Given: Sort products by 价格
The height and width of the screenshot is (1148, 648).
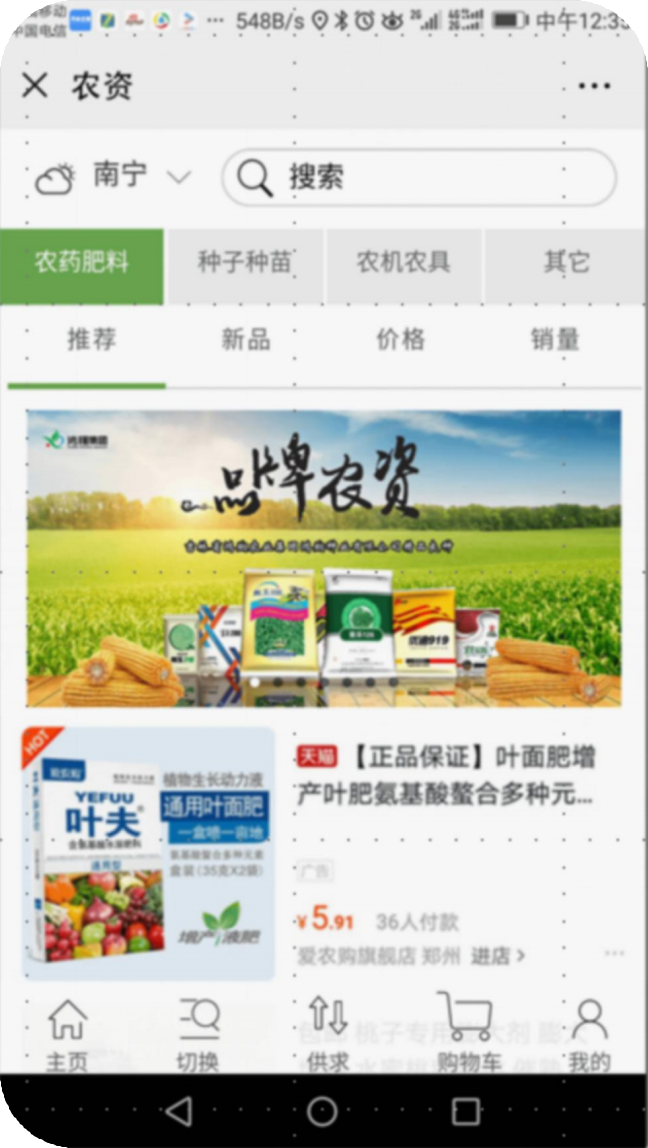Looking at the screenshot, I should pyautogui.click(x=401, y=340).
